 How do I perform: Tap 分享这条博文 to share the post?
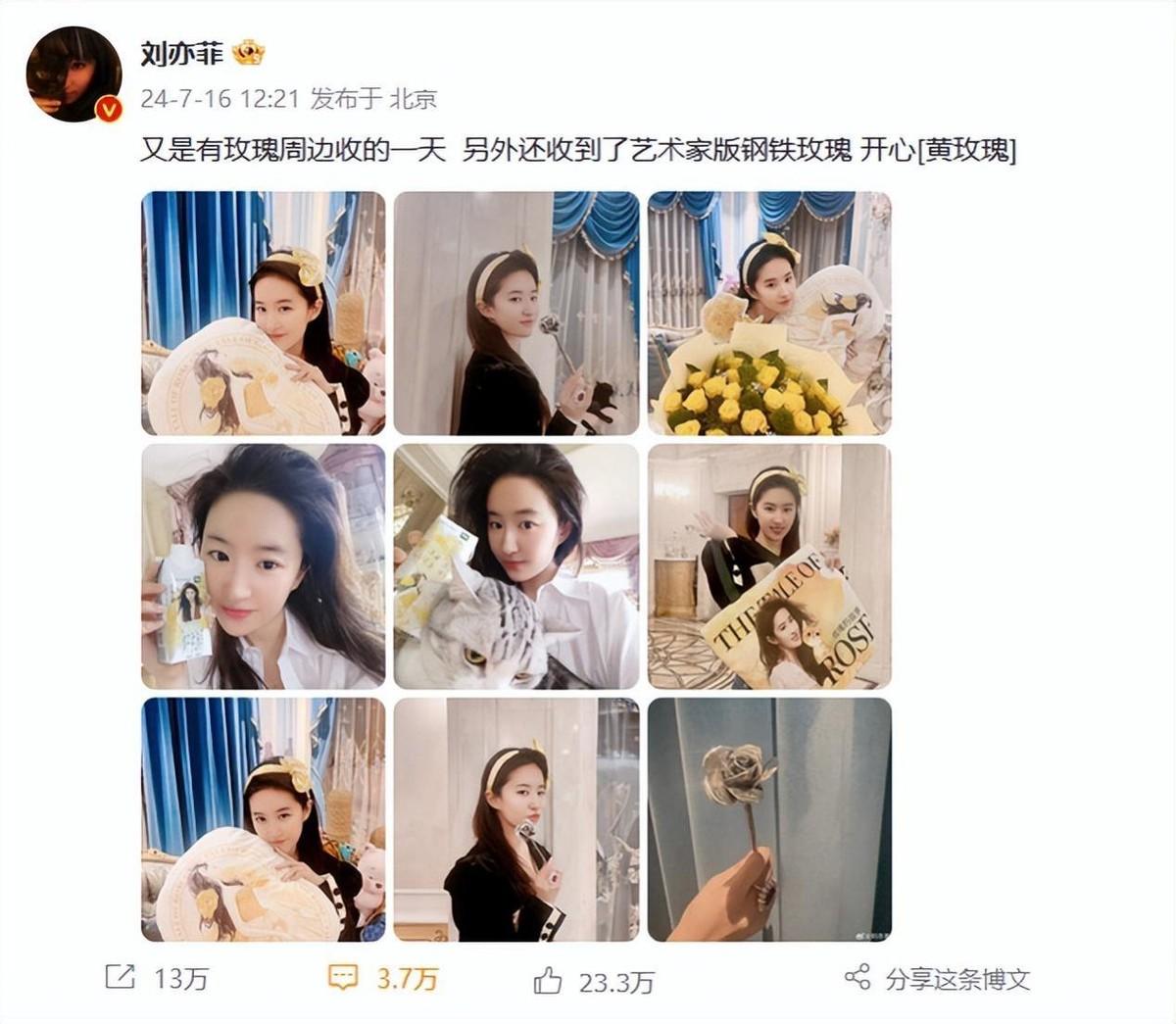click(938, 978)
